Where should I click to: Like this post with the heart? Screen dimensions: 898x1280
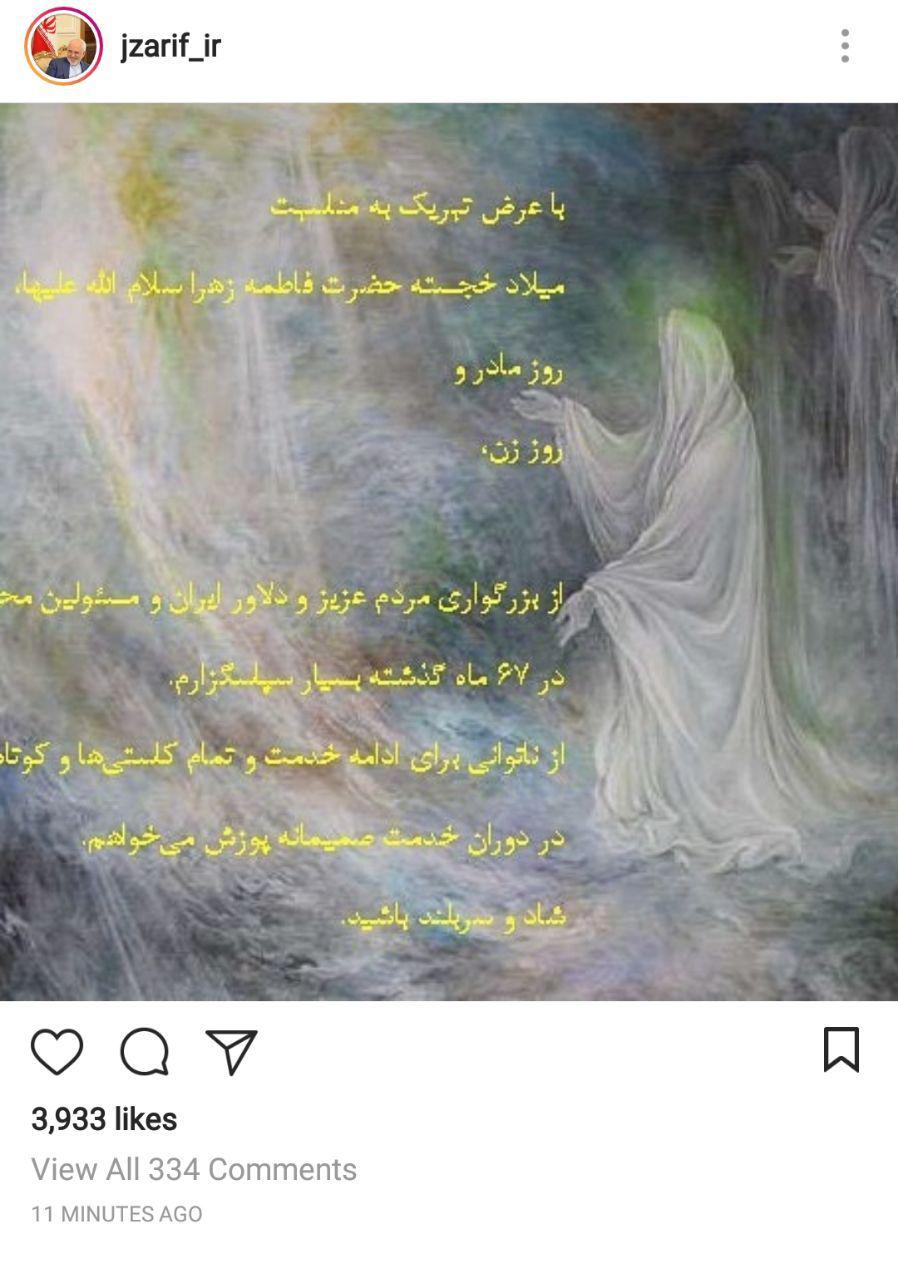(57, 1052)
